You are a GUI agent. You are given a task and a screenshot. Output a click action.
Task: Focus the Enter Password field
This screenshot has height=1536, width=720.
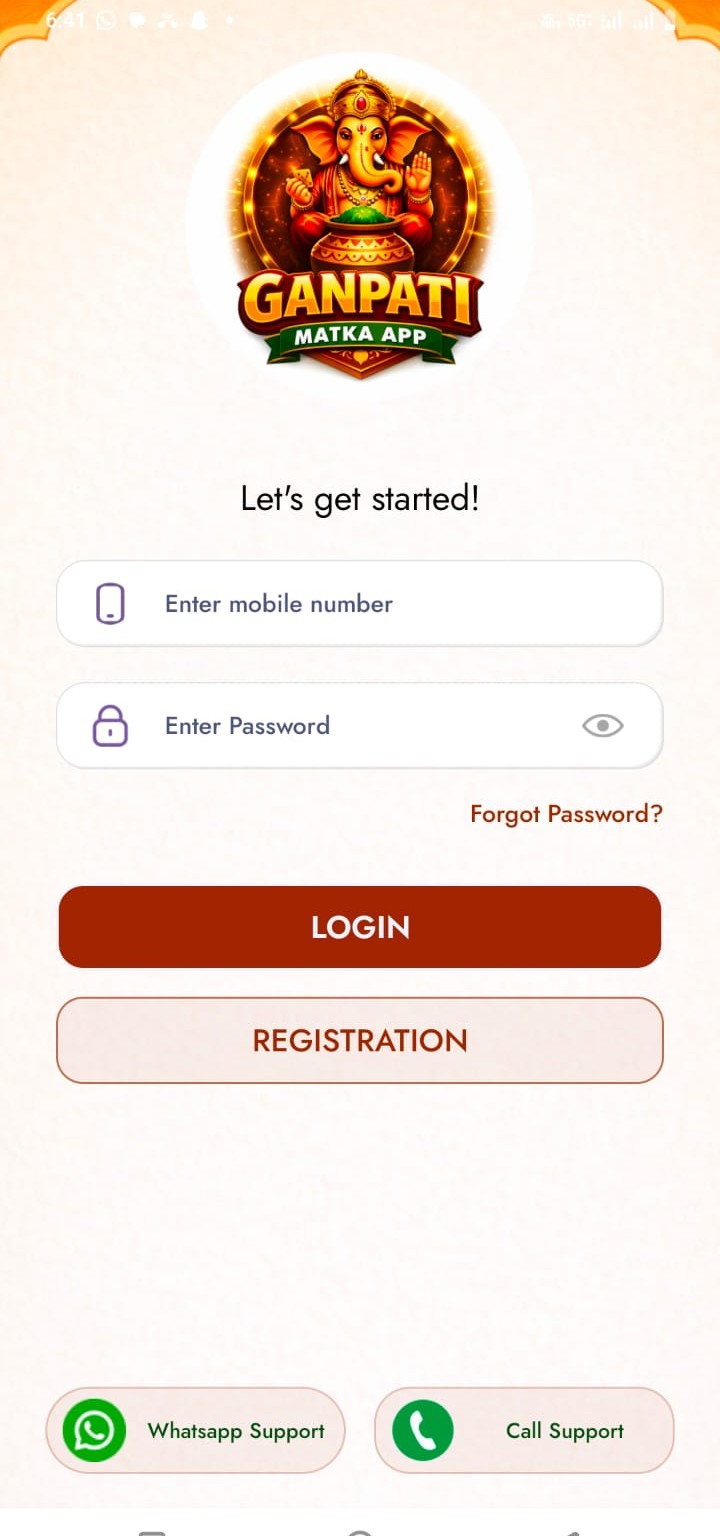tap(340, 726)
